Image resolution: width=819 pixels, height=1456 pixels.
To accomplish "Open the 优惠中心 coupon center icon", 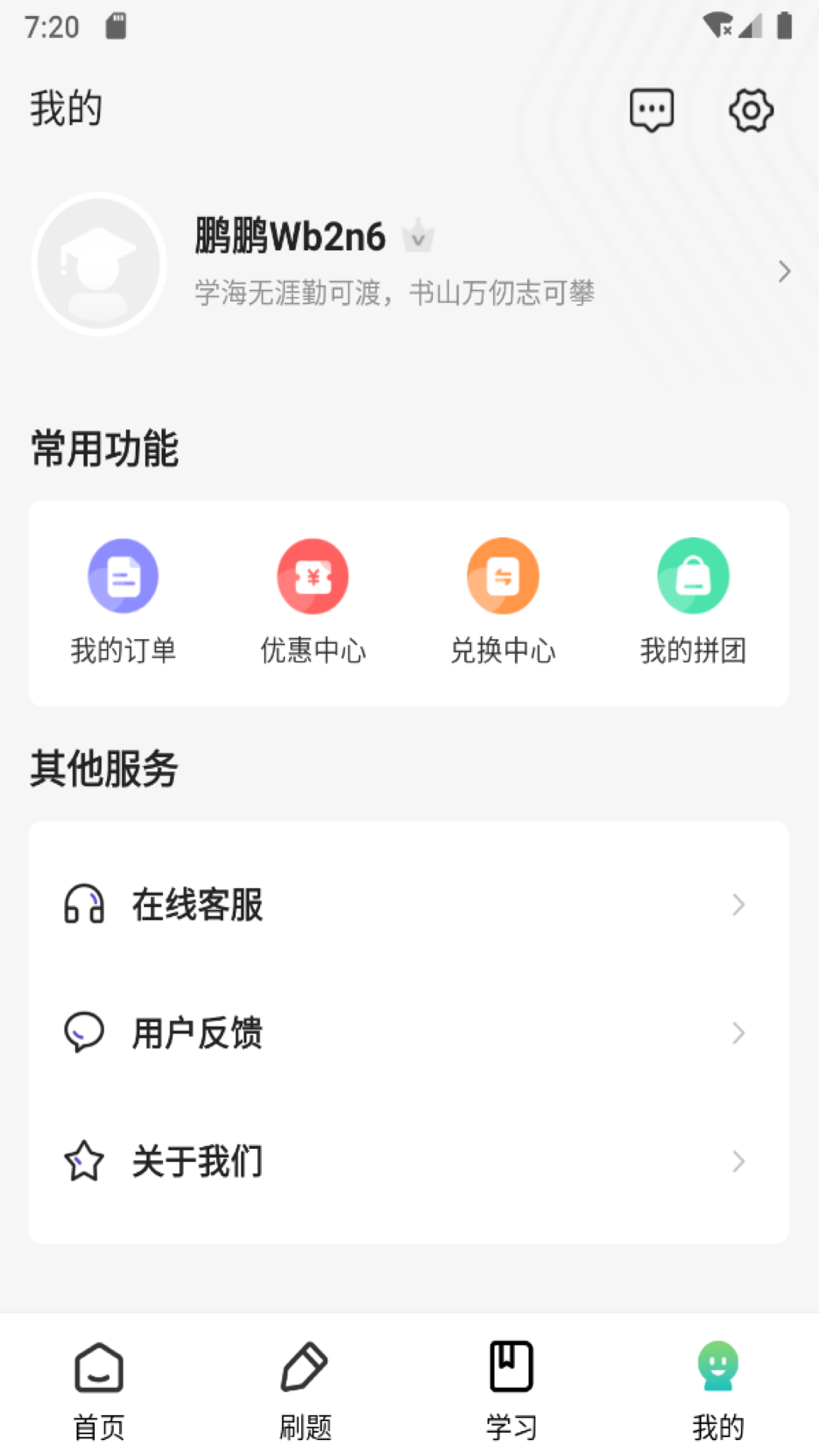I will point(313,575).
